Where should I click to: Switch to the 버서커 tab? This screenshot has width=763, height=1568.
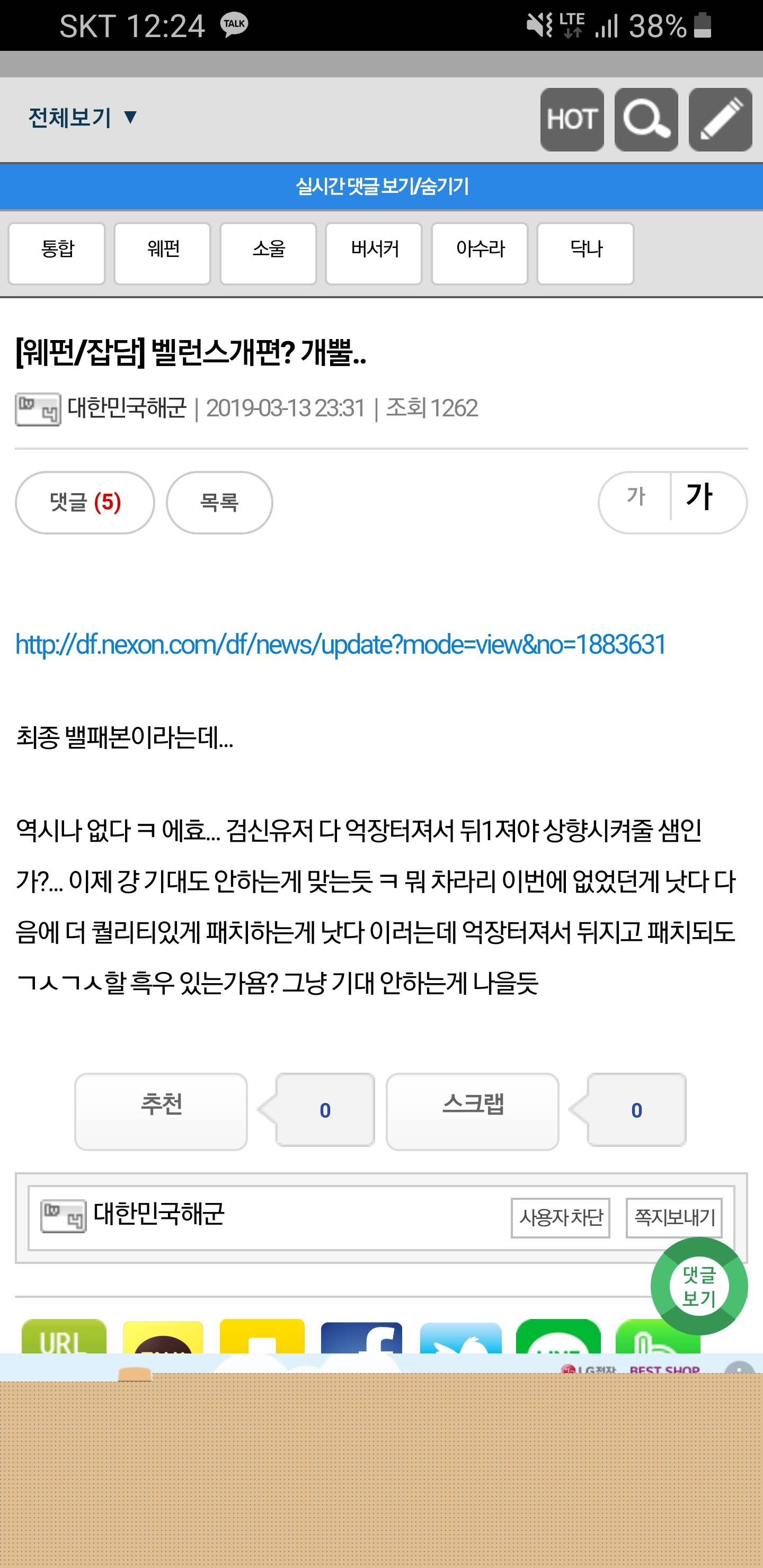pyautogui.click(x=373, y=253)
